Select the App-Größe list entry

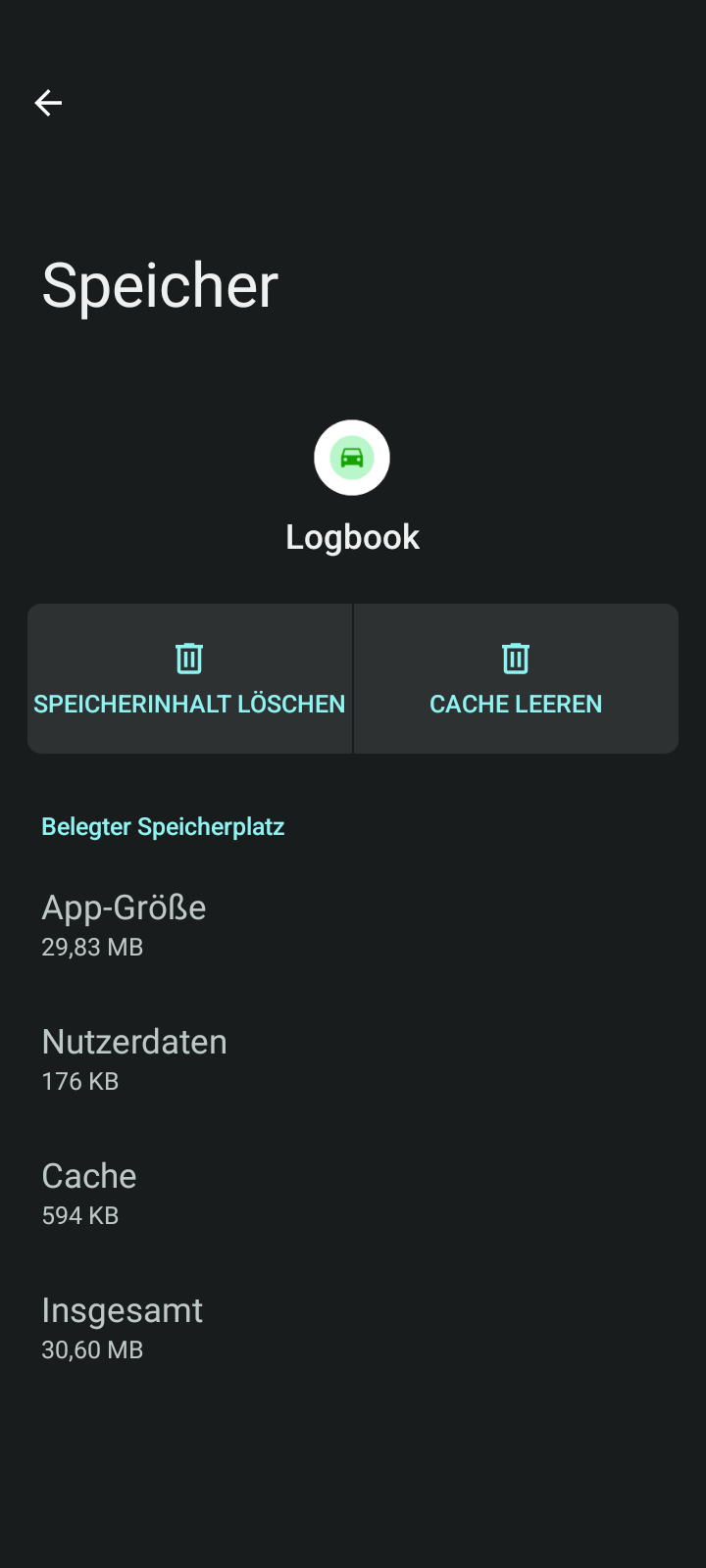point(123,907)
